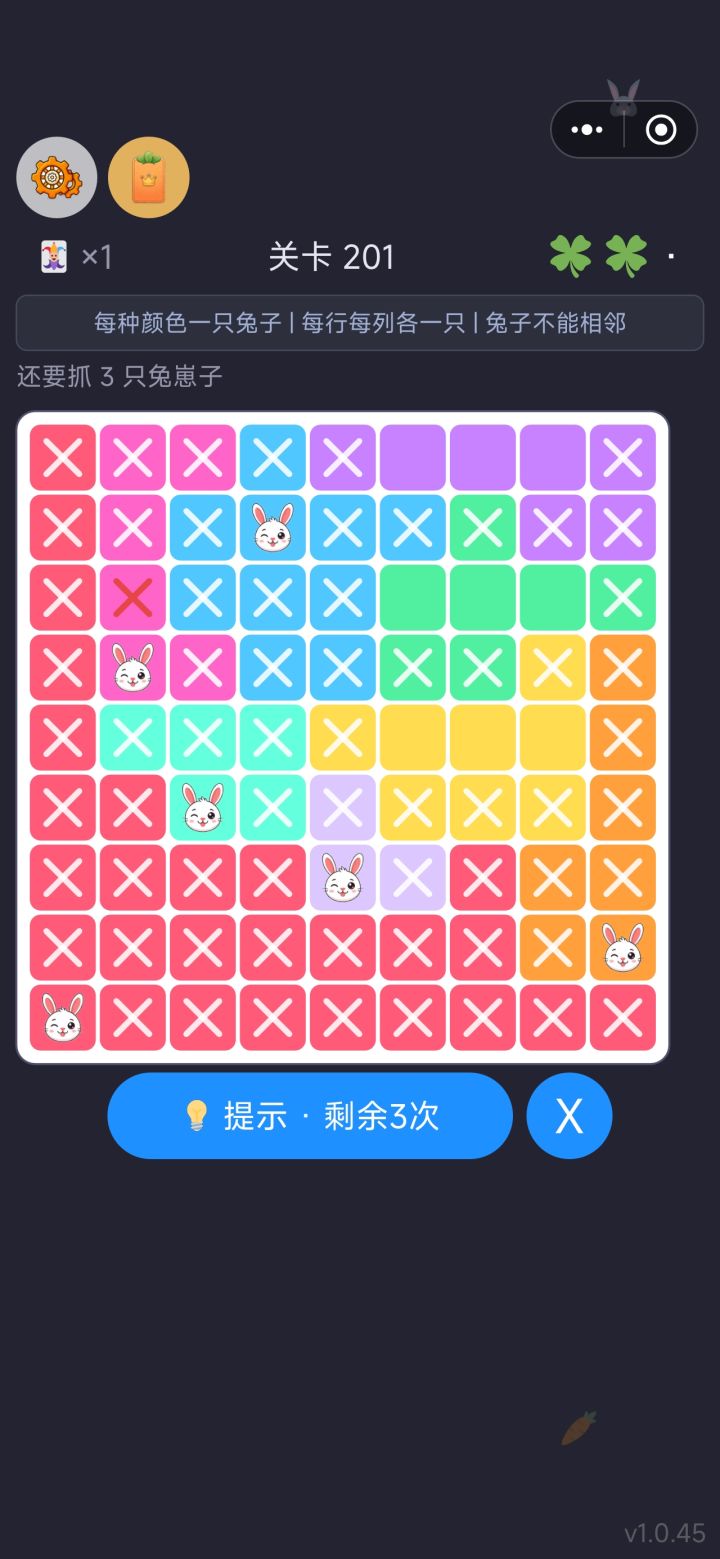Image resolution: width=720 pixels, height=1559 pixels.
Task: Tap the bunny on the mint green tile
Action: click(x=202, y=808)
